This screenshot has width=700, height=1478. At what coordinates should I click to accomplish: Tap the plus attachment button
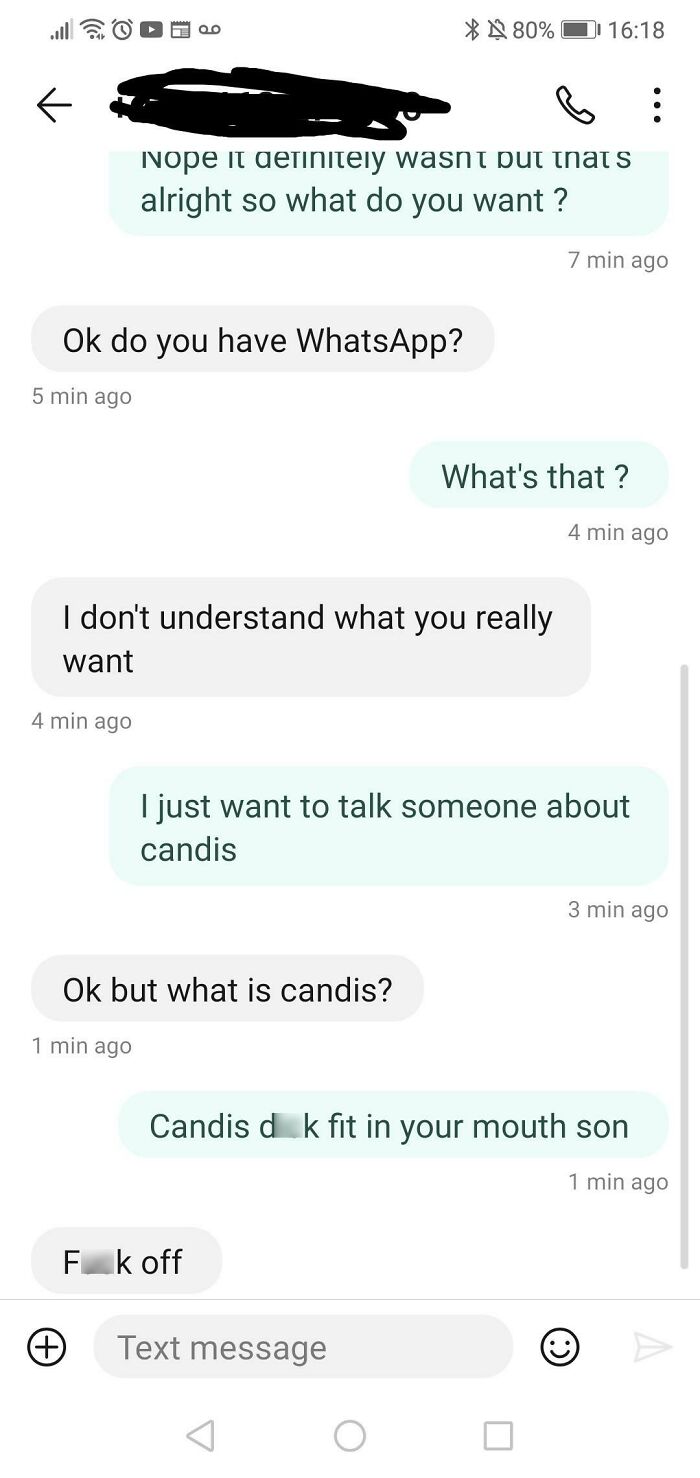tap(46, 1347)
